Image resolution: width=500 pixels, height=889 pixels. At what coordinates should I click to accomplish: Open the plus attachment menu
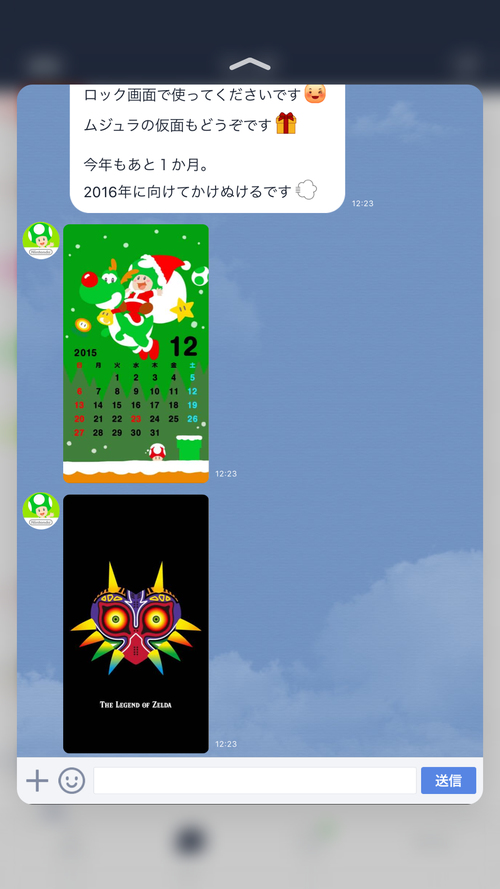pyautogui.click(x=37, y=781)
